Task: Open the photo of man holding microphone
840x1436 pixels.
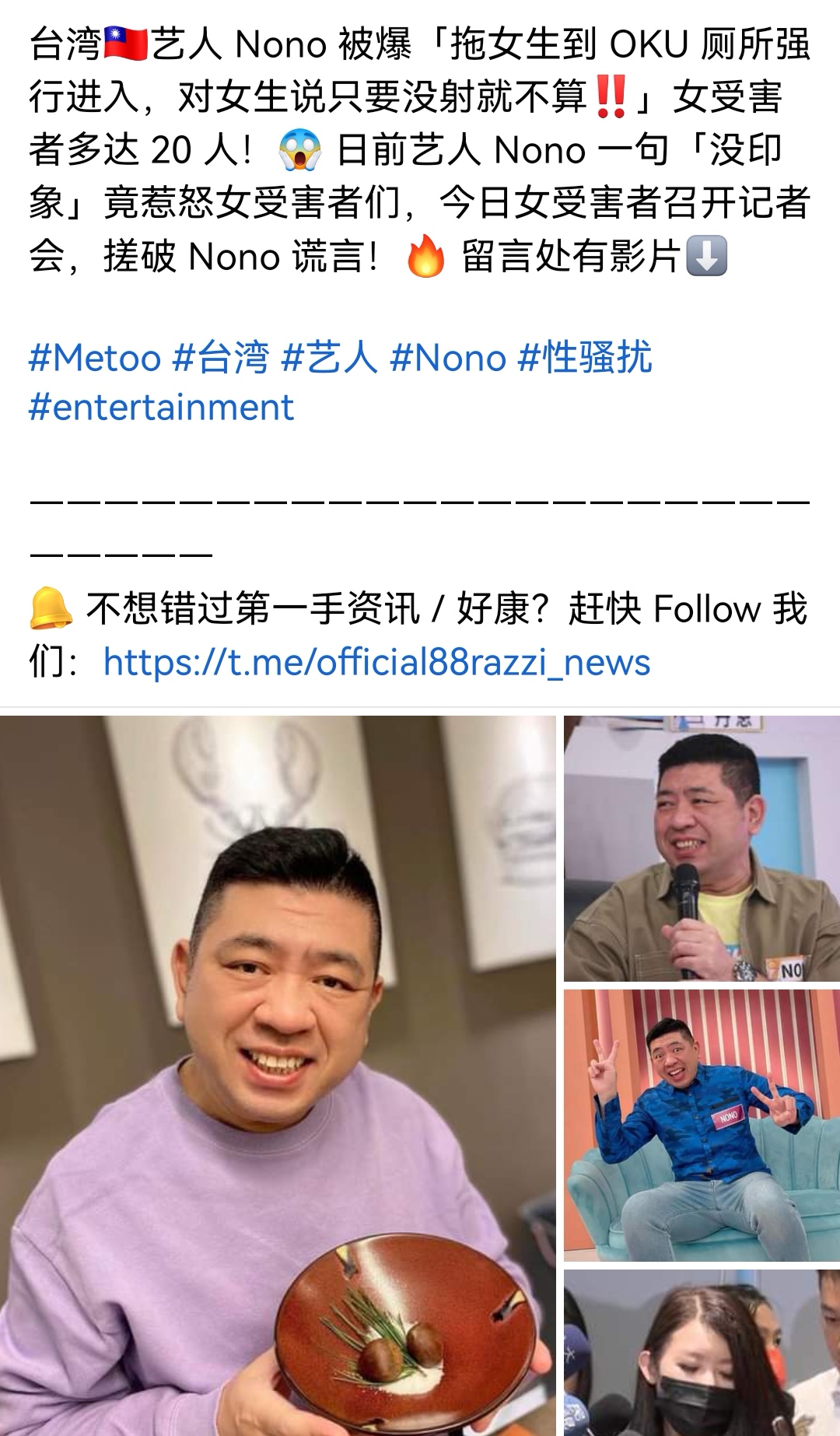Action: [702, 849]
